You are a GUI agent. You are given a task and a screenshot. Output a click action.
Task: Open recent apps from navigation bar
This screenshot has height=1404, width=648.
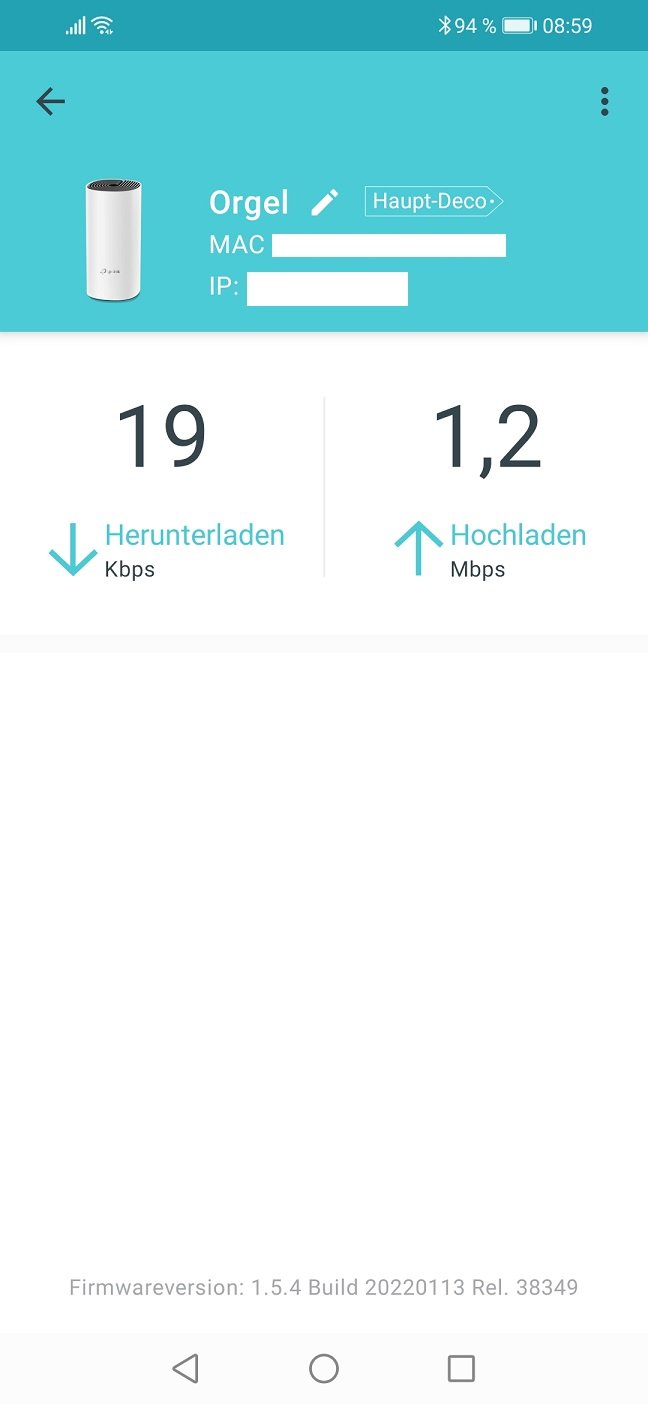click(x=461, y=1368)
